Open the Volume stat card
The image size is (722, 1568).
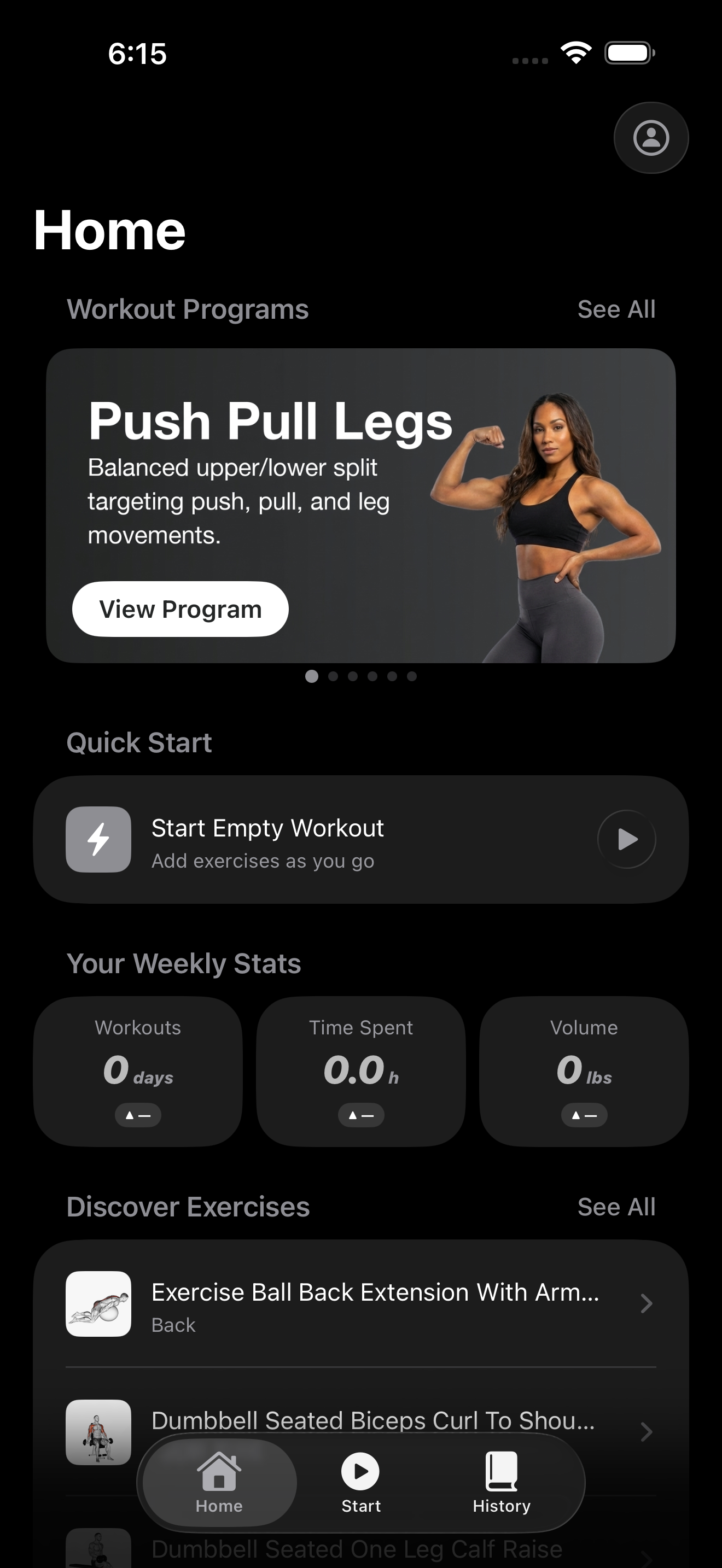coord(584,1072)
